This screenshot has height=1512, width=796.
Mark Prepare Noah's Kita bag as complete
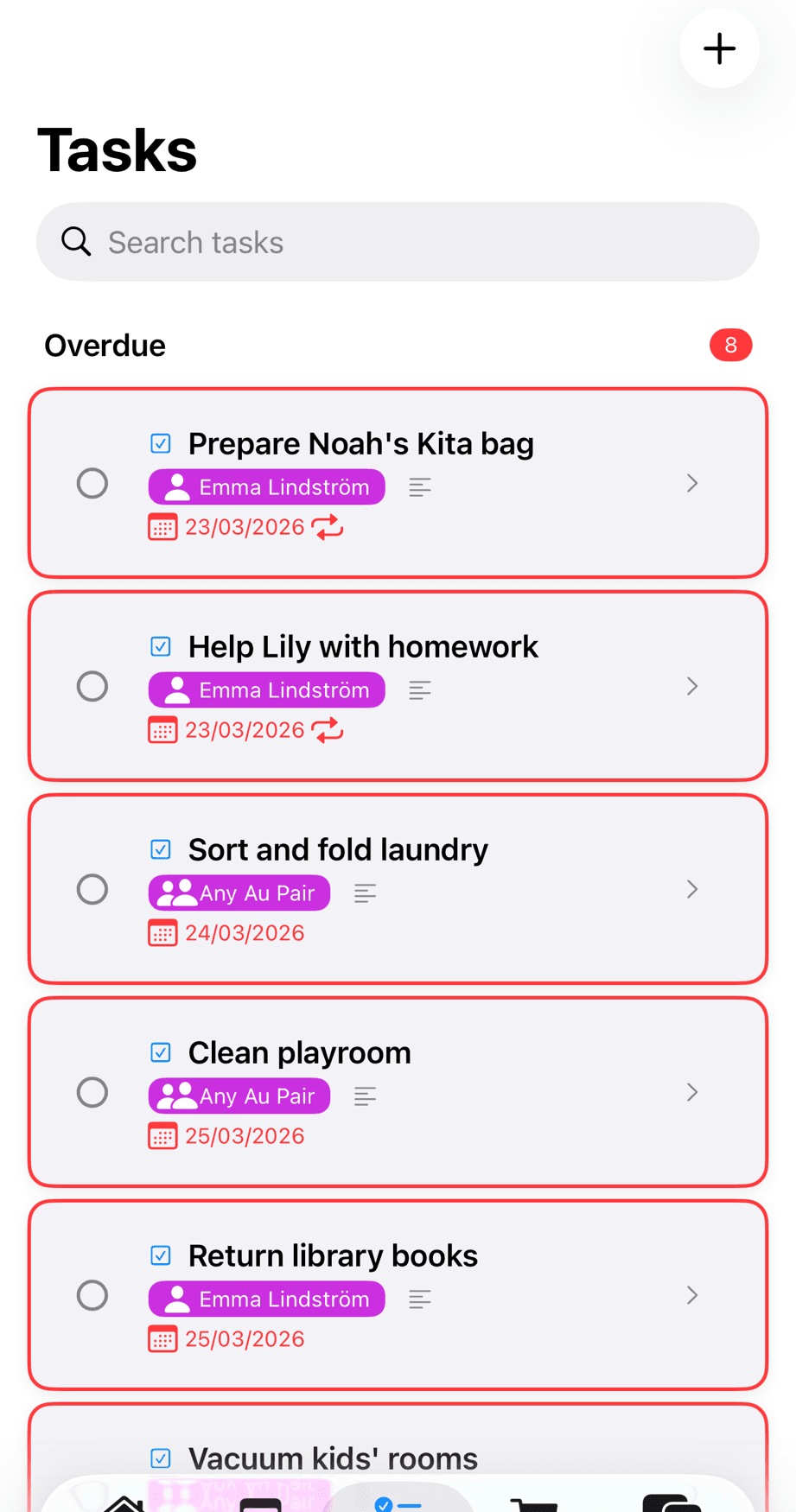92,483
